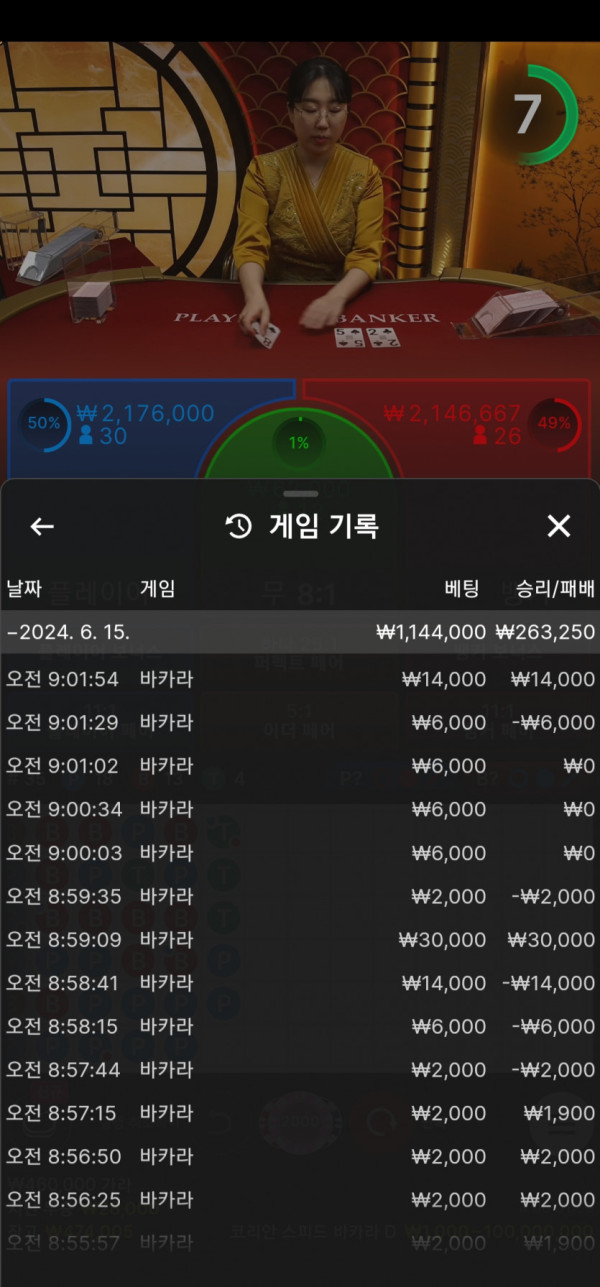Open the 오전 8:56:25 game record
The width and height of the screenshot is (600, 1287).
300,1200
